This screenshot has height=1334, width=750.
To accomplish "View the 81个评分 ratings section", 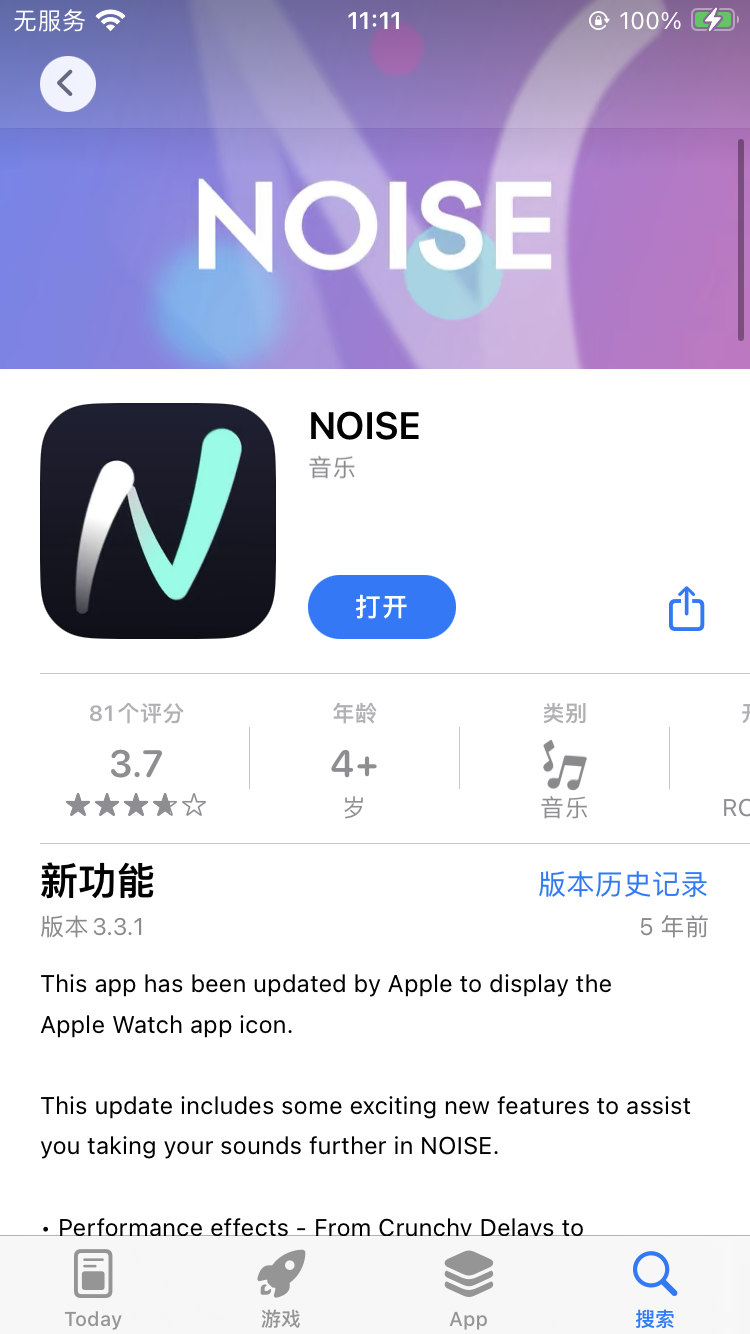I will (x=136, y=764).
